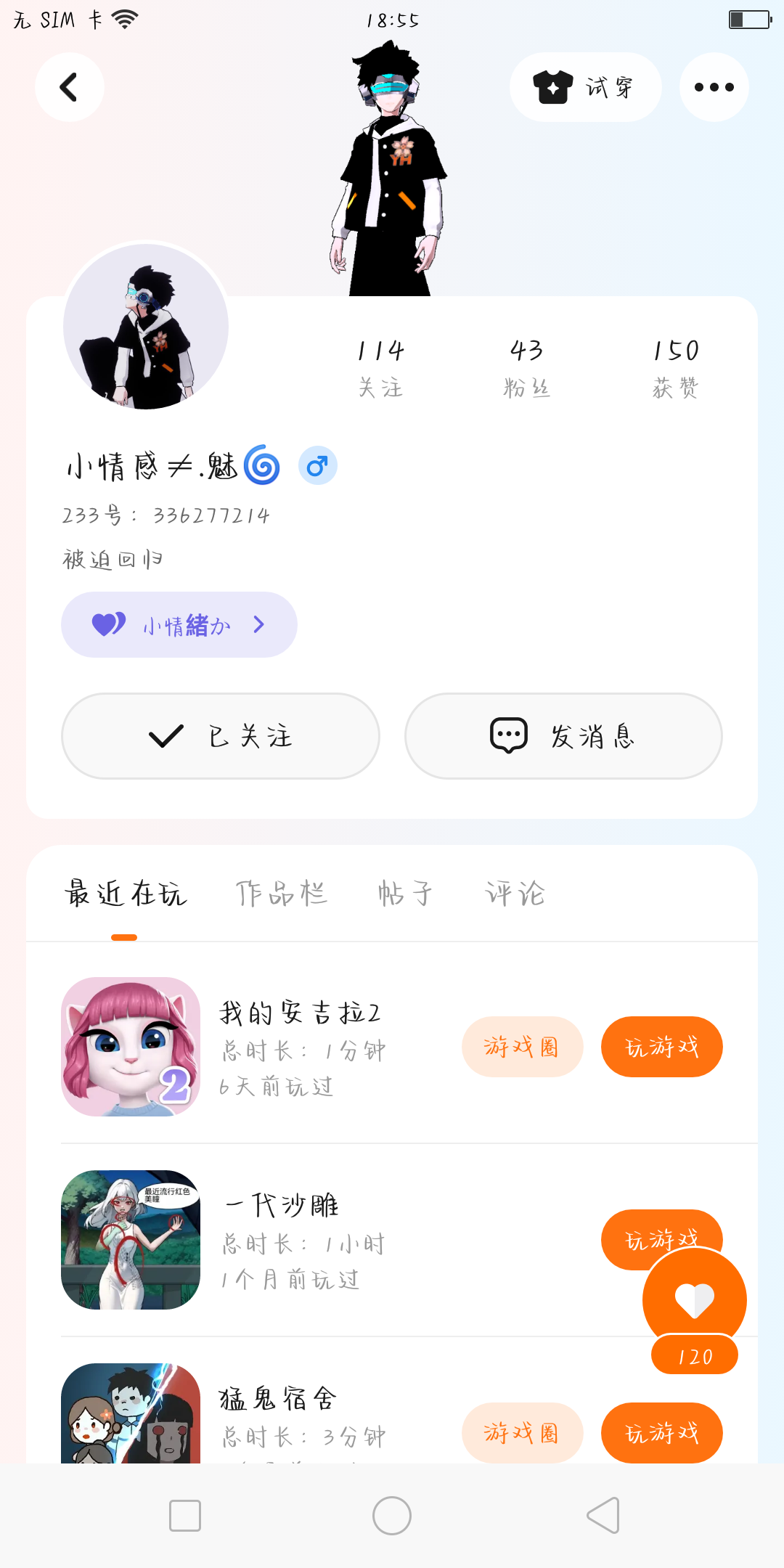Play 猛鬼宿舍 with 玩游戏
Screen dimensions: 784x1568
(661, 1433)
